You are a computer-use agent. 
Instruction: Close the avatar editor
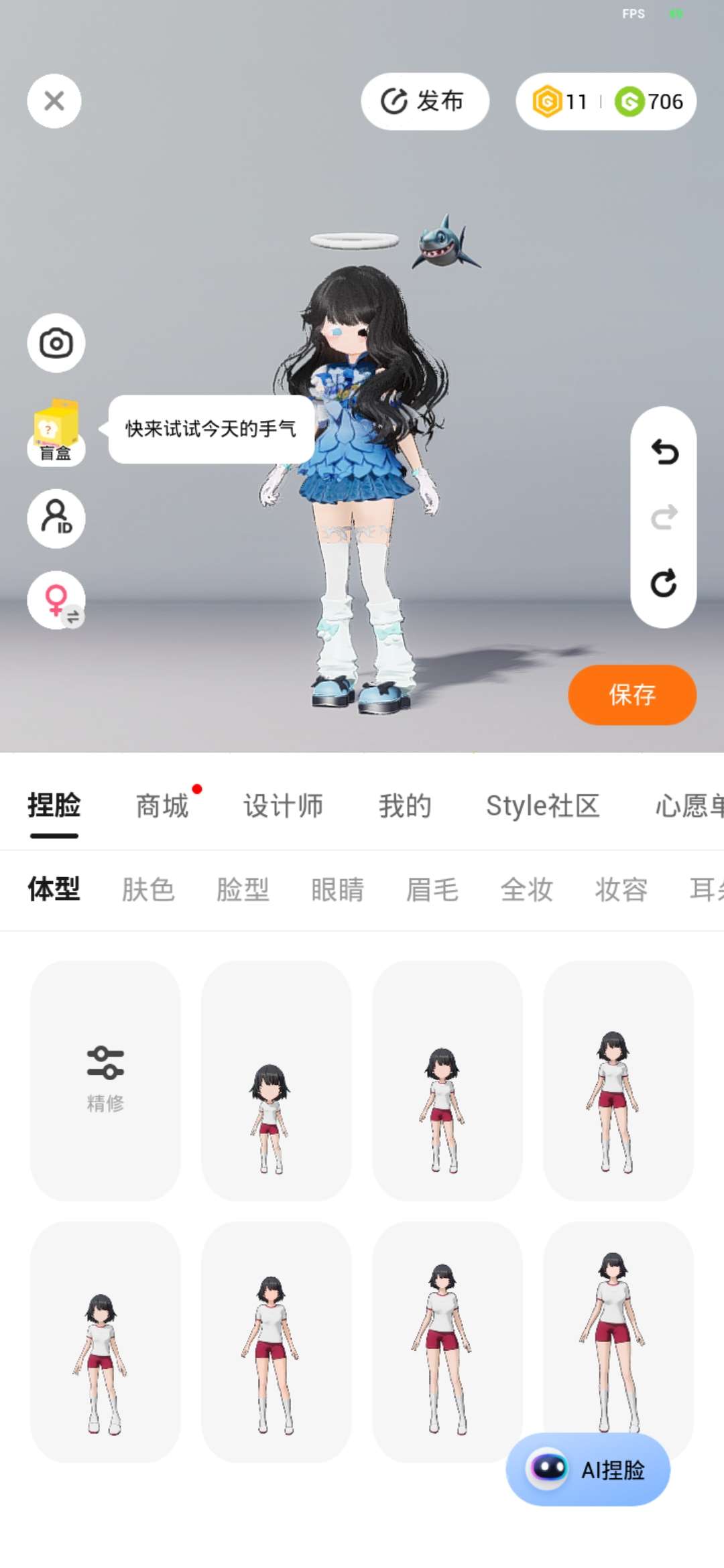pos(54,101)
